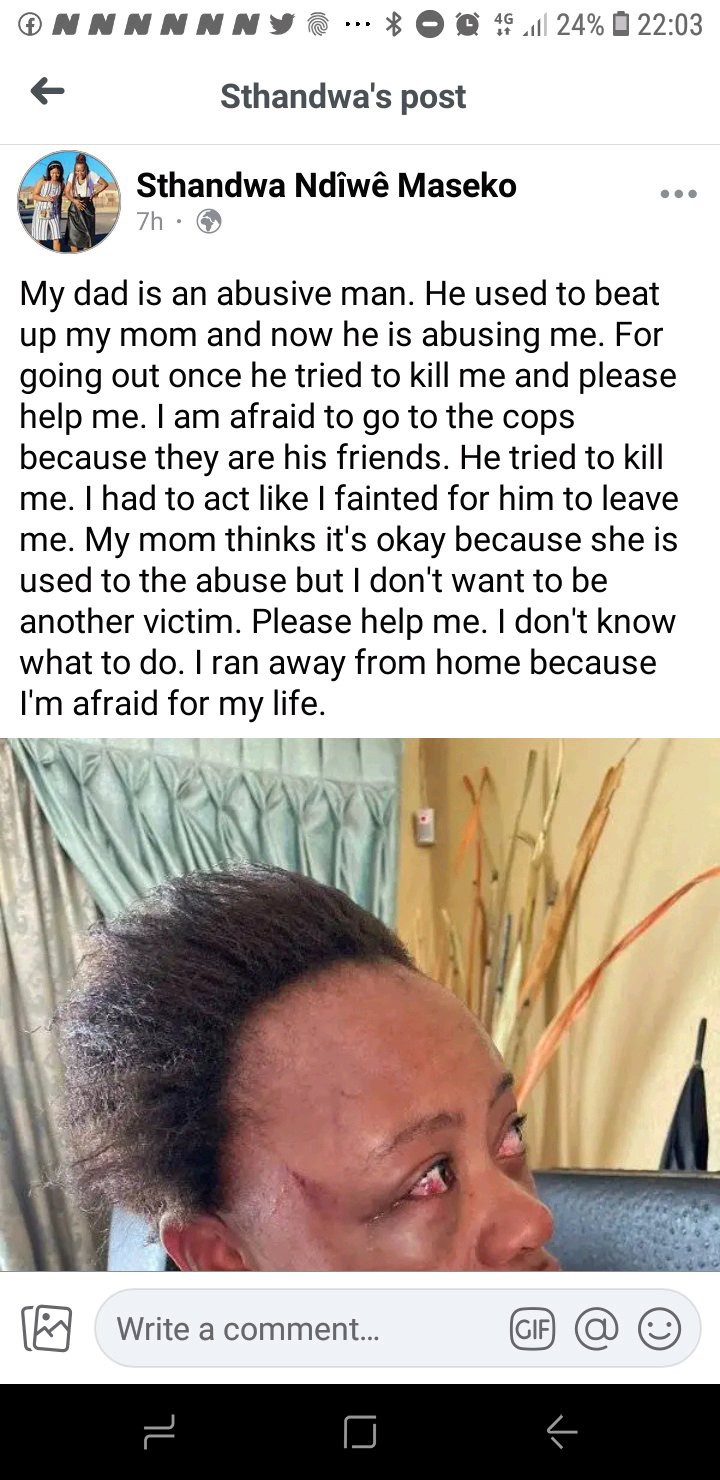The image size is (720, 1480).
Task: Show recent apps from the navigation bar
Action: pyautogui.click(x=160, y=1433)
